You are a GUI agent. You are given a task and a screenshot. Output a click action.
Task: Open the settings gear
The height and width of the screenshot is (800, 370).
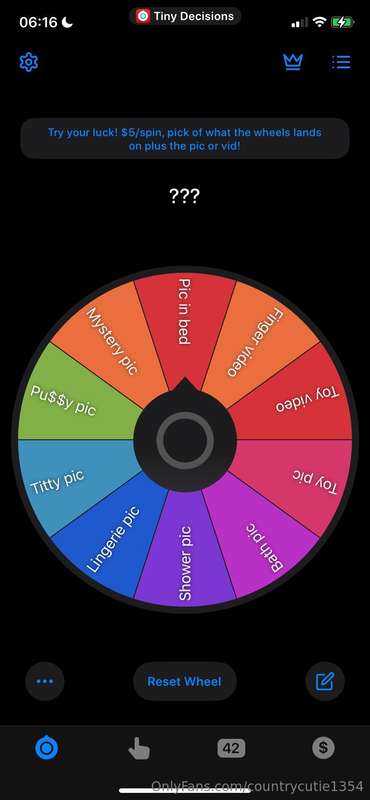pos(29,62)
